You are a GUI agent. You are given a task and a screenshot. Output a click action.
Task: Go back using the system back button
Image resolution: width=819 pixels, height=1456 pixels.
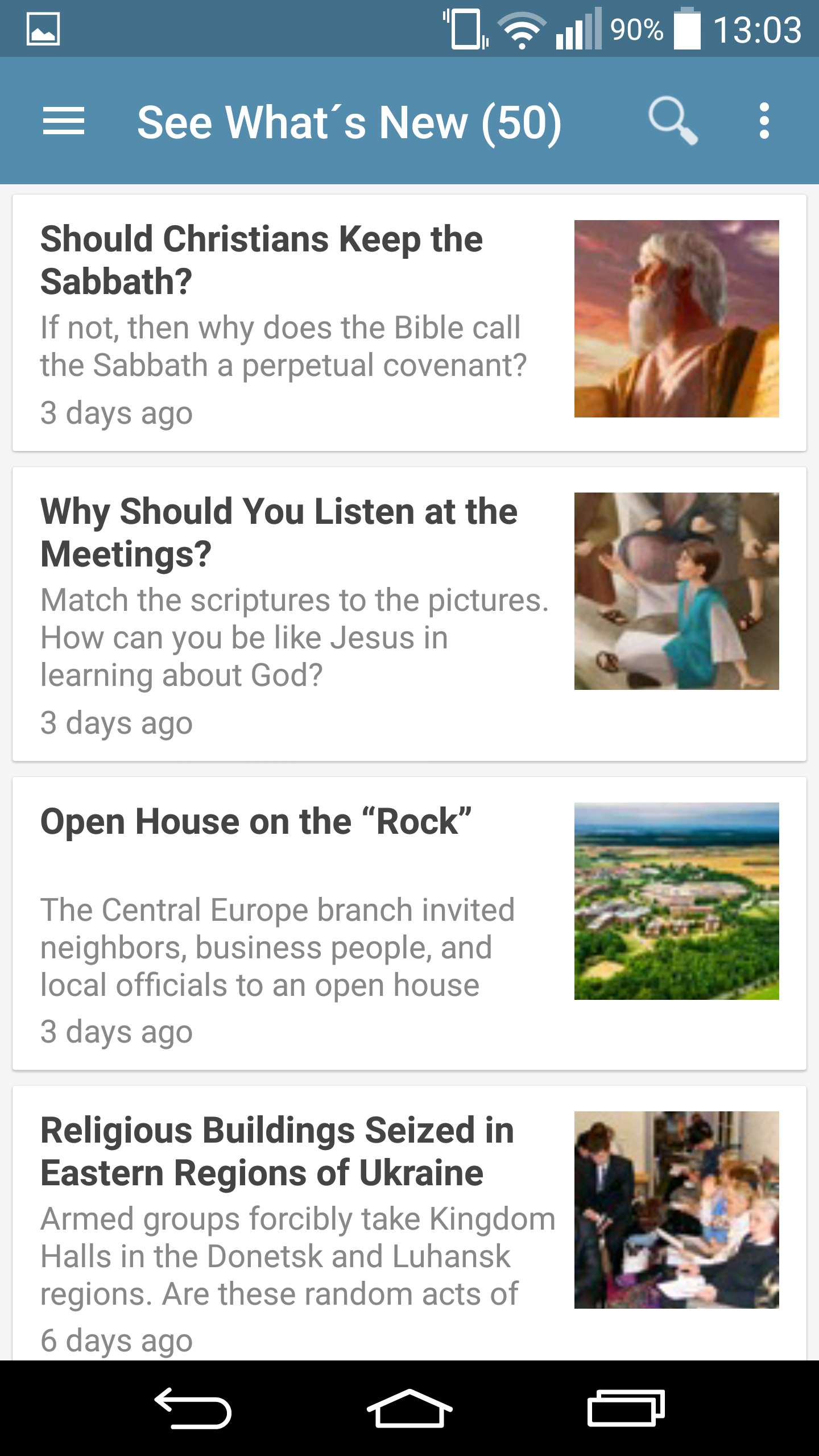click(193, 1408)
